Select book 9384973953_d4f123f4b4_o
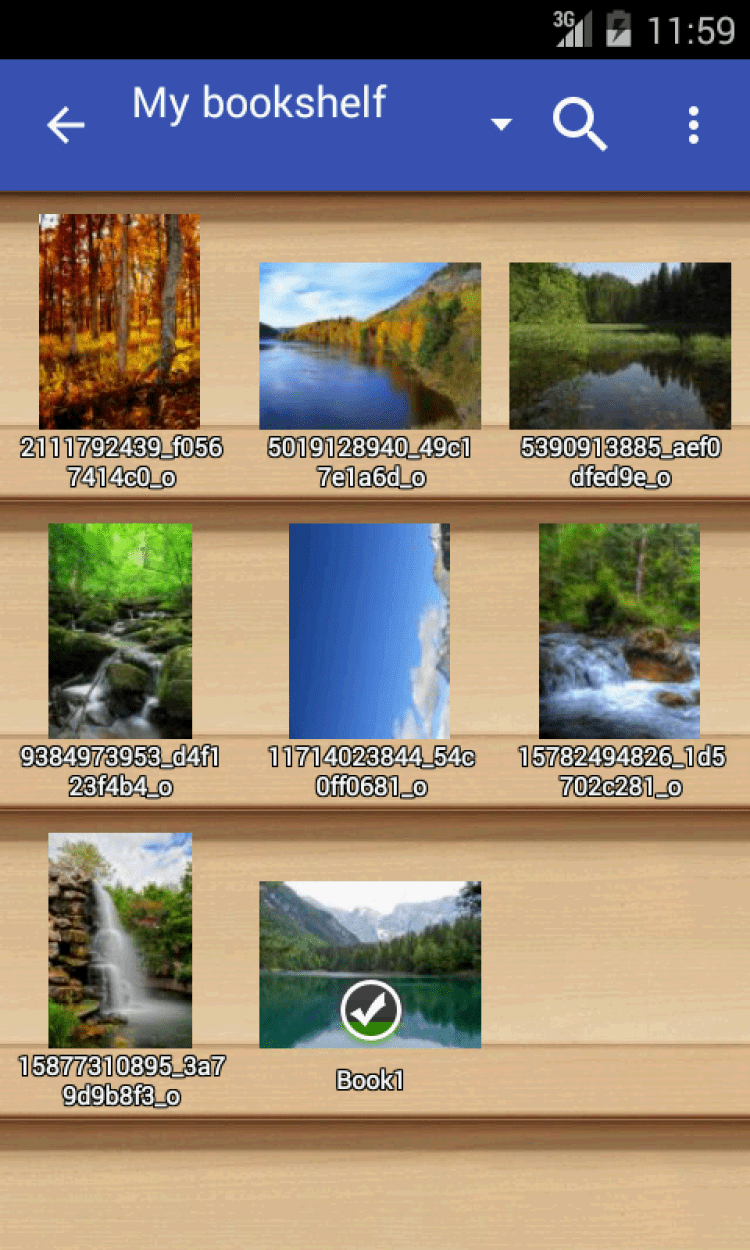 [120, 631]
